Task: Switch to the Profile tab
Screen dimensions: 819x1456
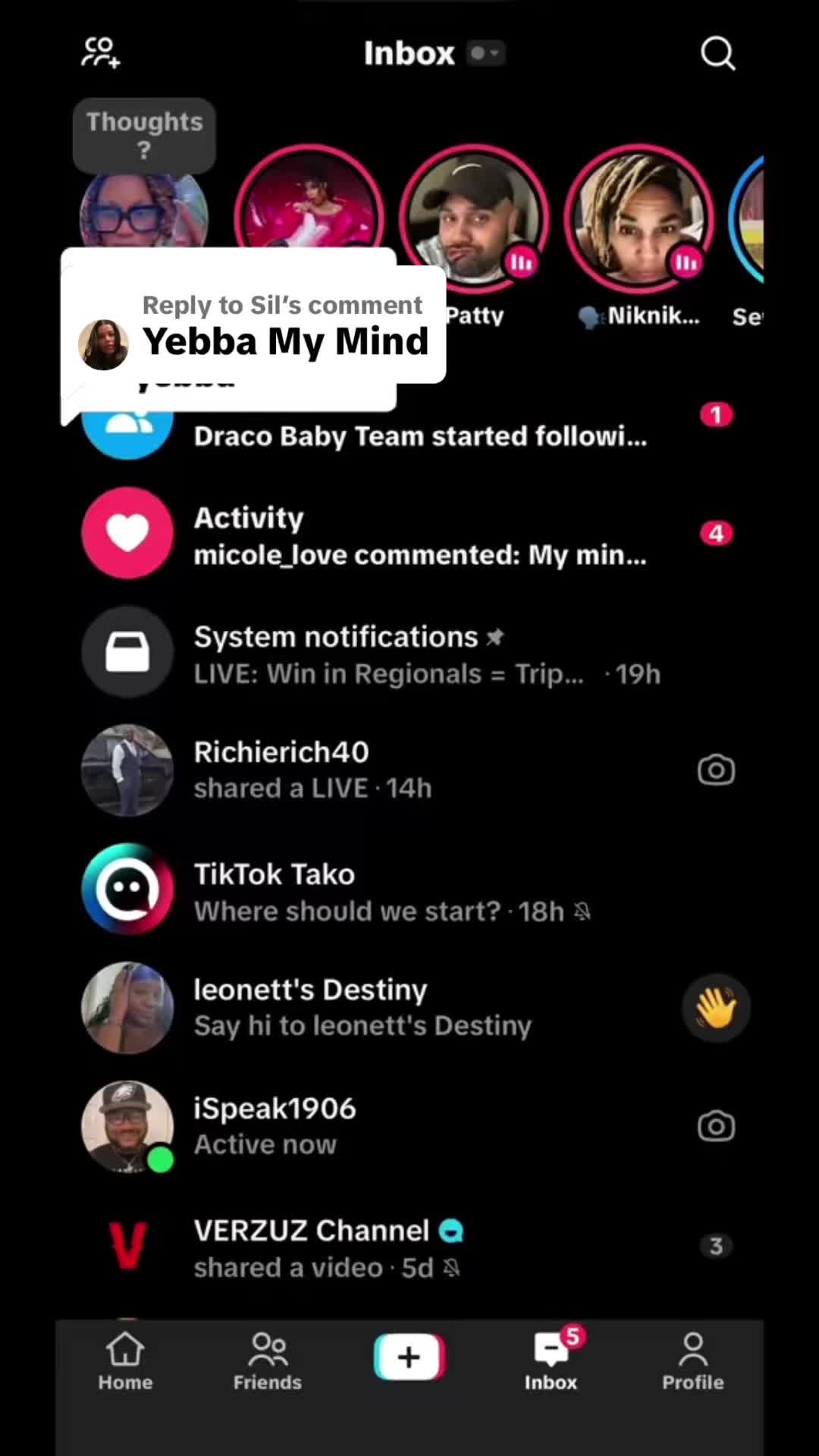Action: (692, 1362)
